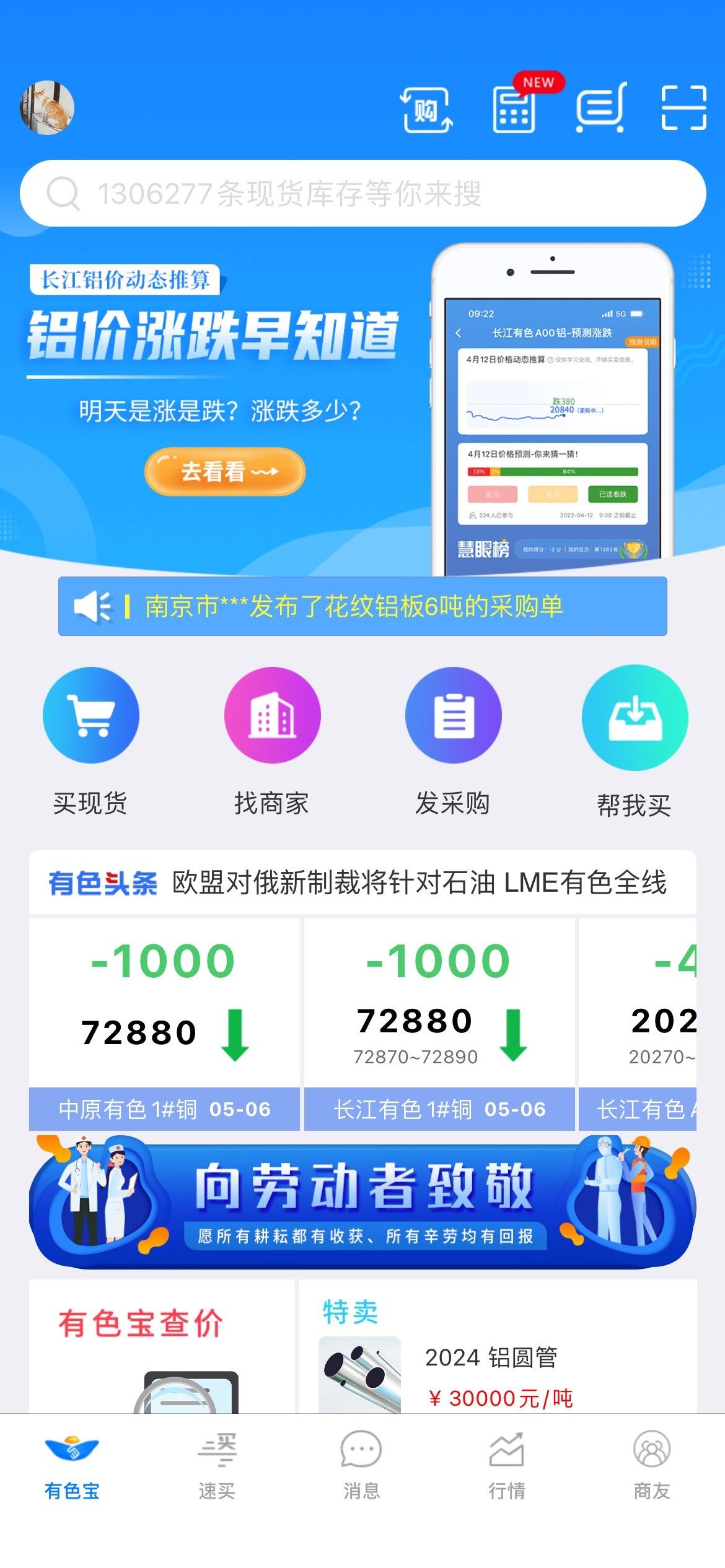This screenshot has height=1568, width=725.
Task: Open the QR scan icon
Action: [x=683, y=108]
